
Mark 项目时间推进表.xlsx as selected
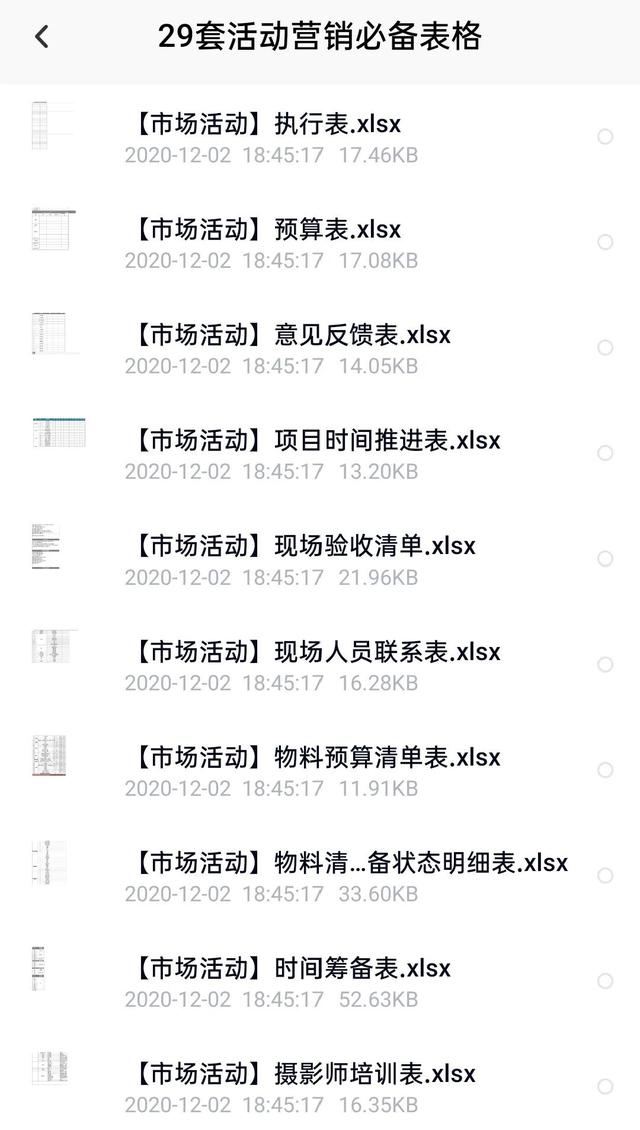[605, 453]
